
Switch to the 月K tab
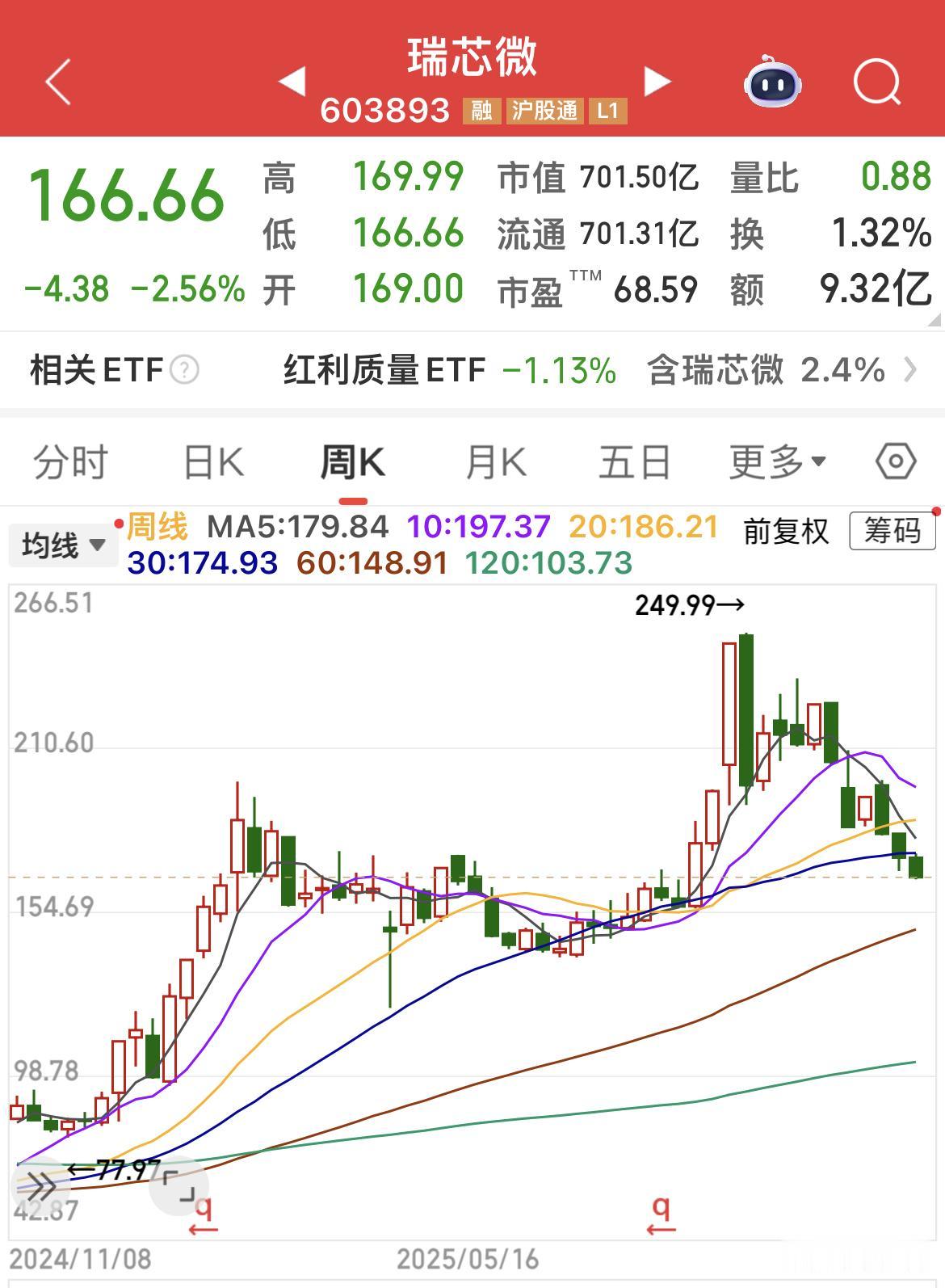tap(495, 461)
